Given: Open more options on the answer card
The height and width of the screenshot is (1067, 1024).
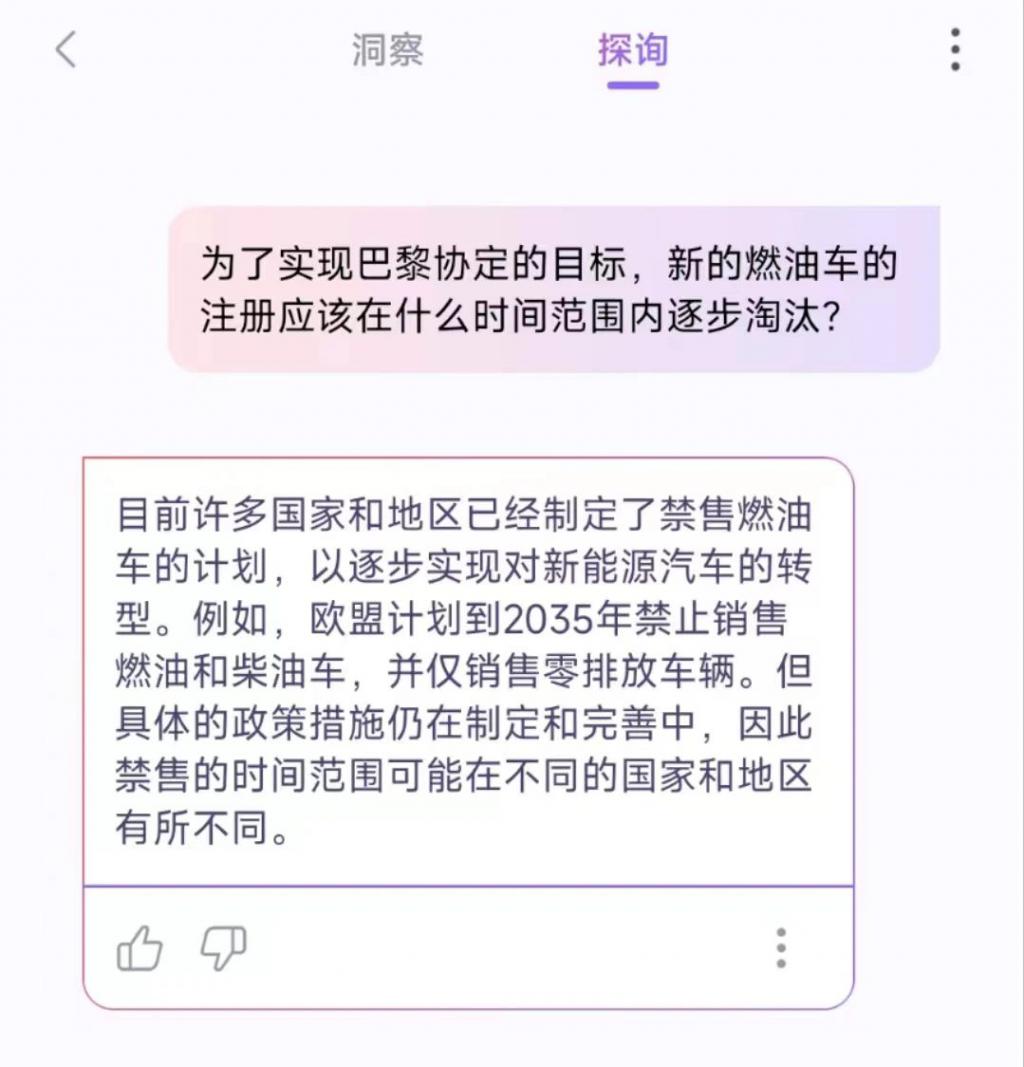Looking at the screenshot, I should pyautogui.click(x=781, y=947).
